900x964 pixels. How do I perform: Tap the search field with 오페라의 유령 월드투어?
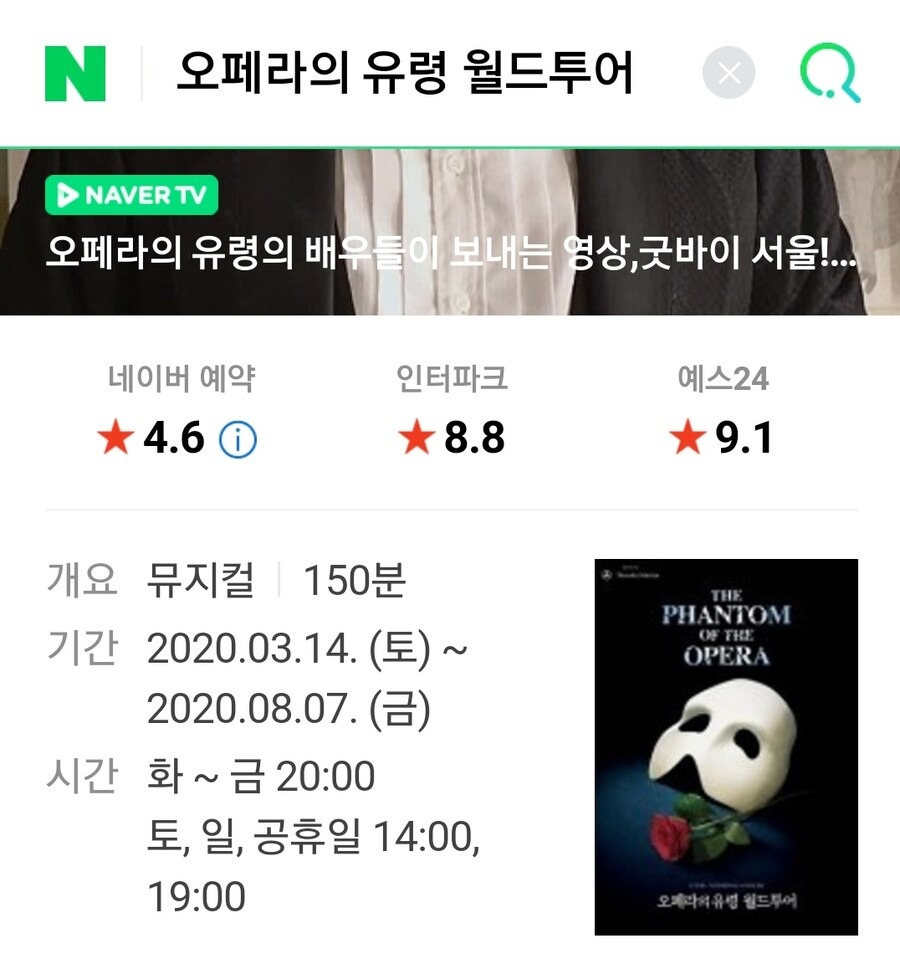coord(405,74)
